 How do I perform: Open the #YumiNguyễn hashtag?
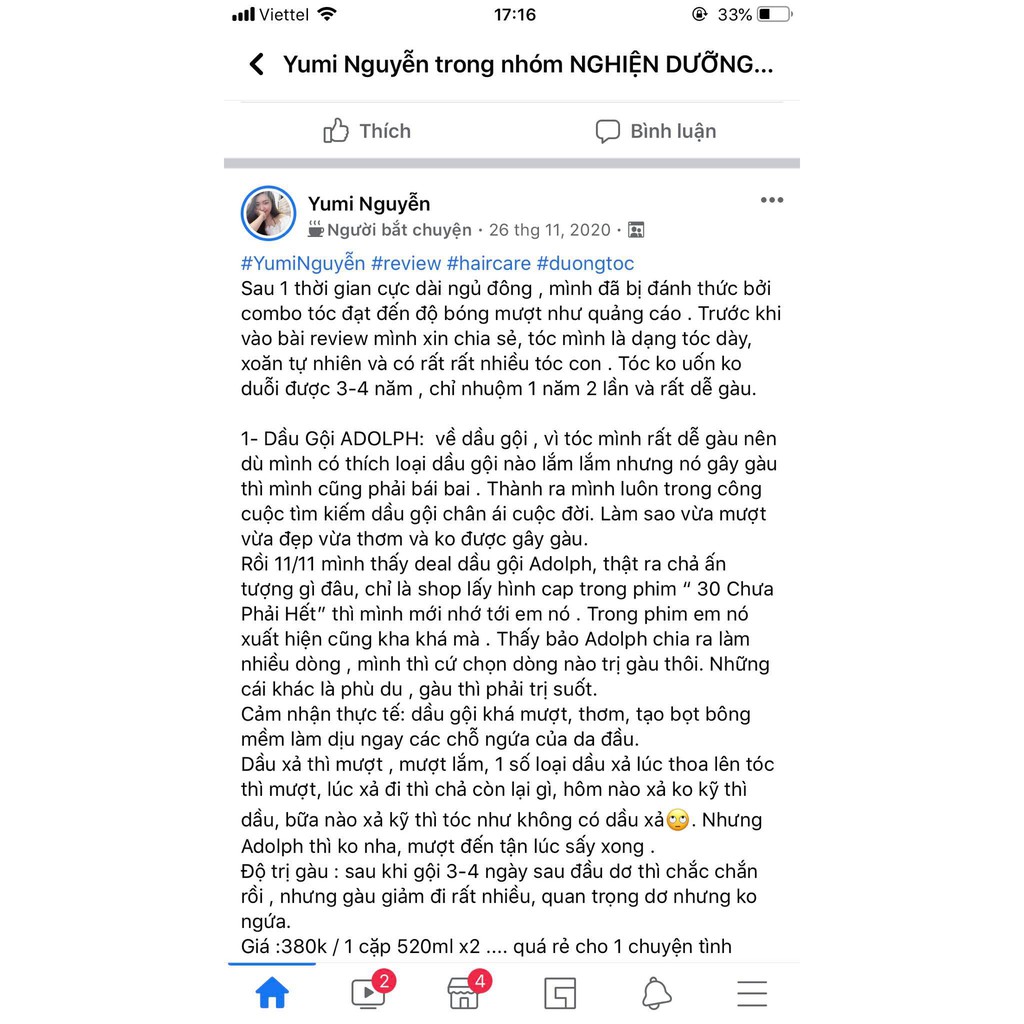pos(303,263)
